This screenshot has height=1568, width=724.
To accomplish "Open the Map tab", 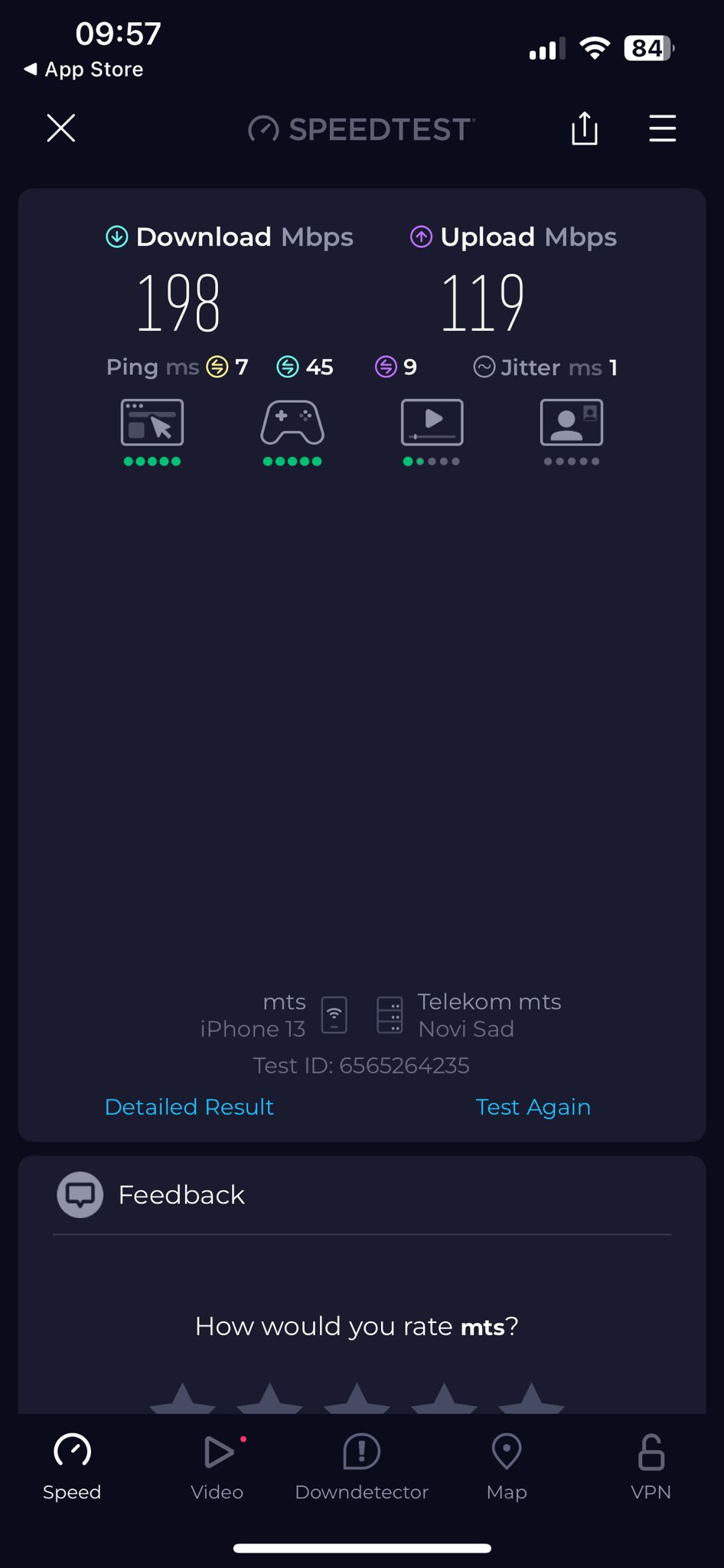I will point(506,1466).
